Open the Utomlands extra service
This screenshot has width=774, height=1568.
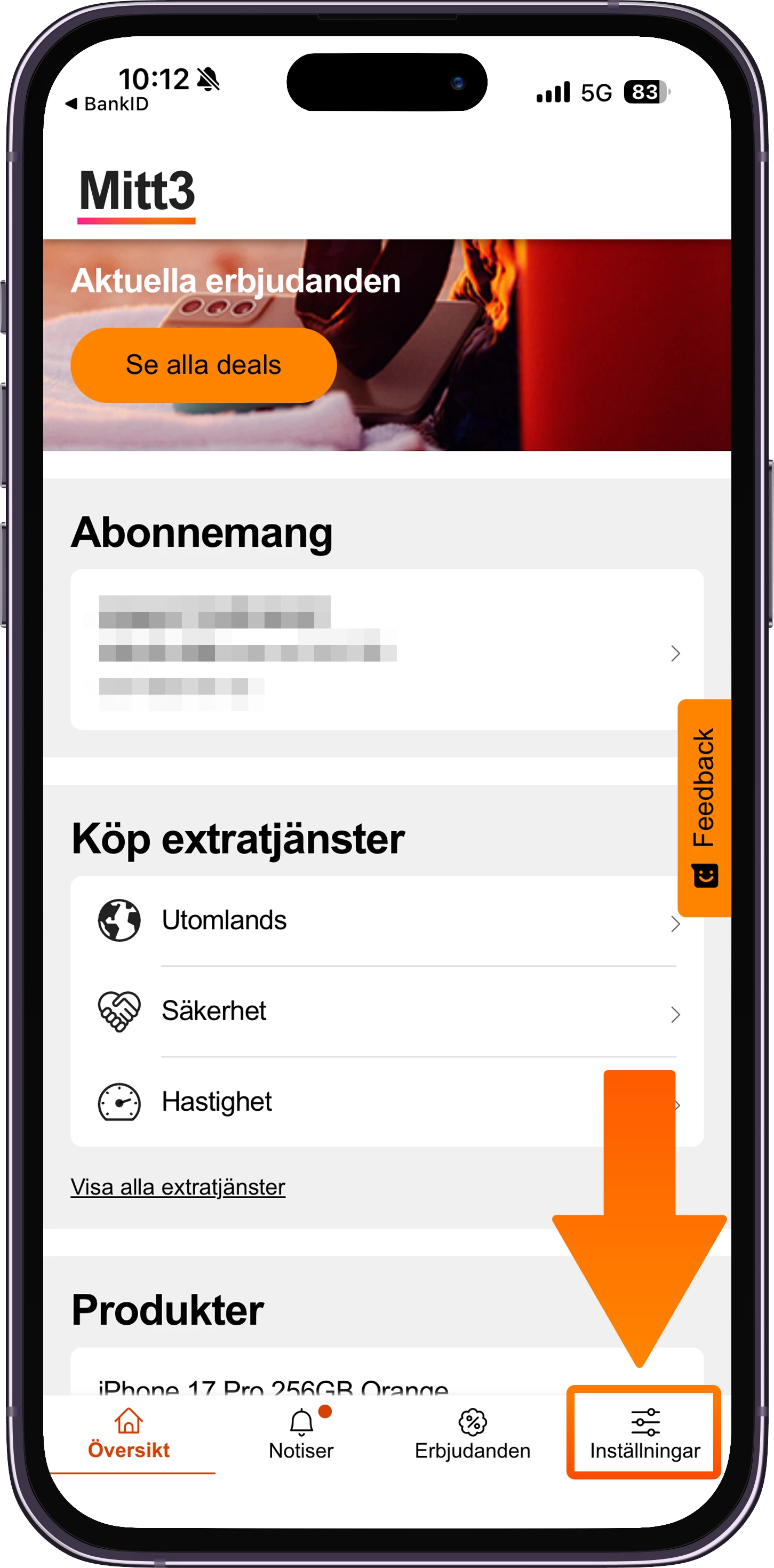coord(386,921)
